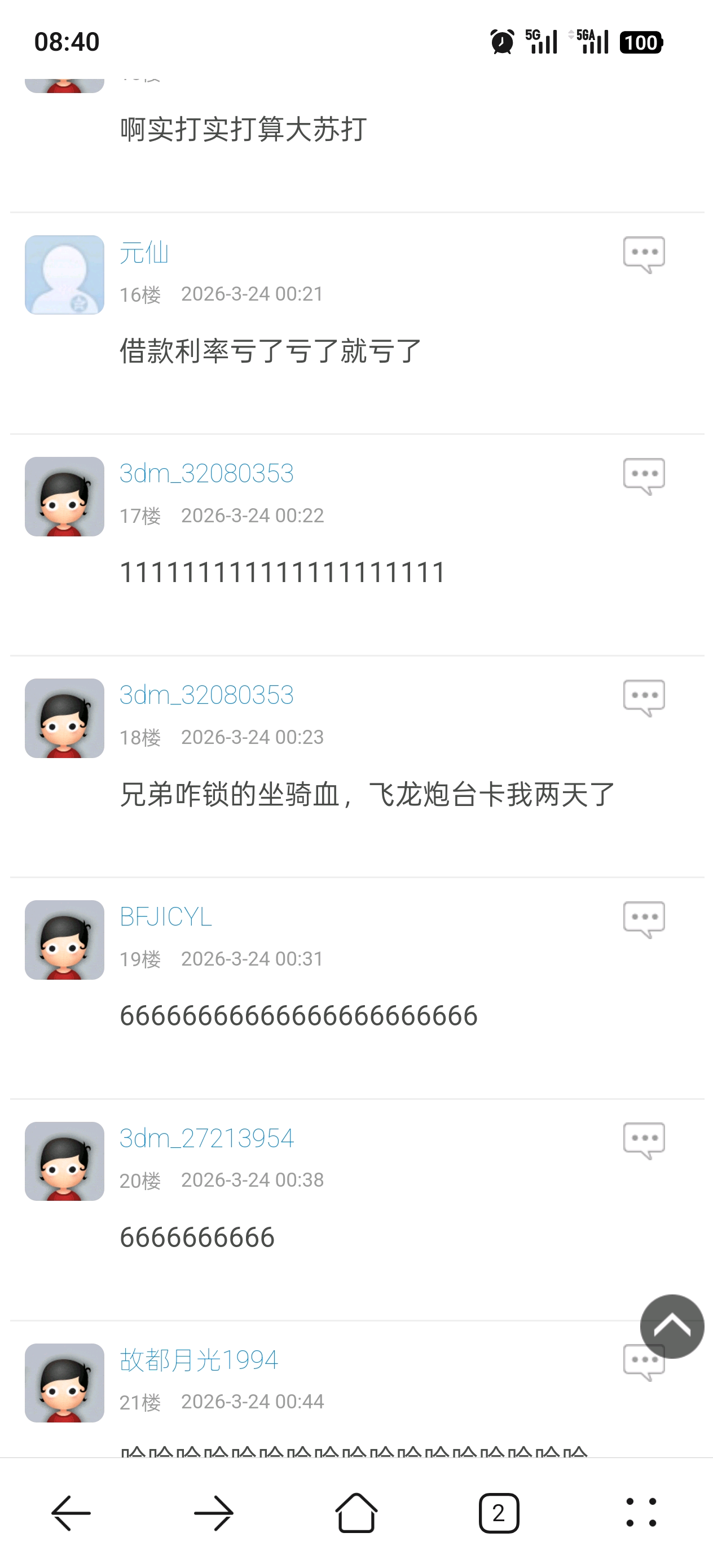Screen dimensions: 713x1568
Task: Open BFJICYL's profile via the username
Action: point(166,917)
